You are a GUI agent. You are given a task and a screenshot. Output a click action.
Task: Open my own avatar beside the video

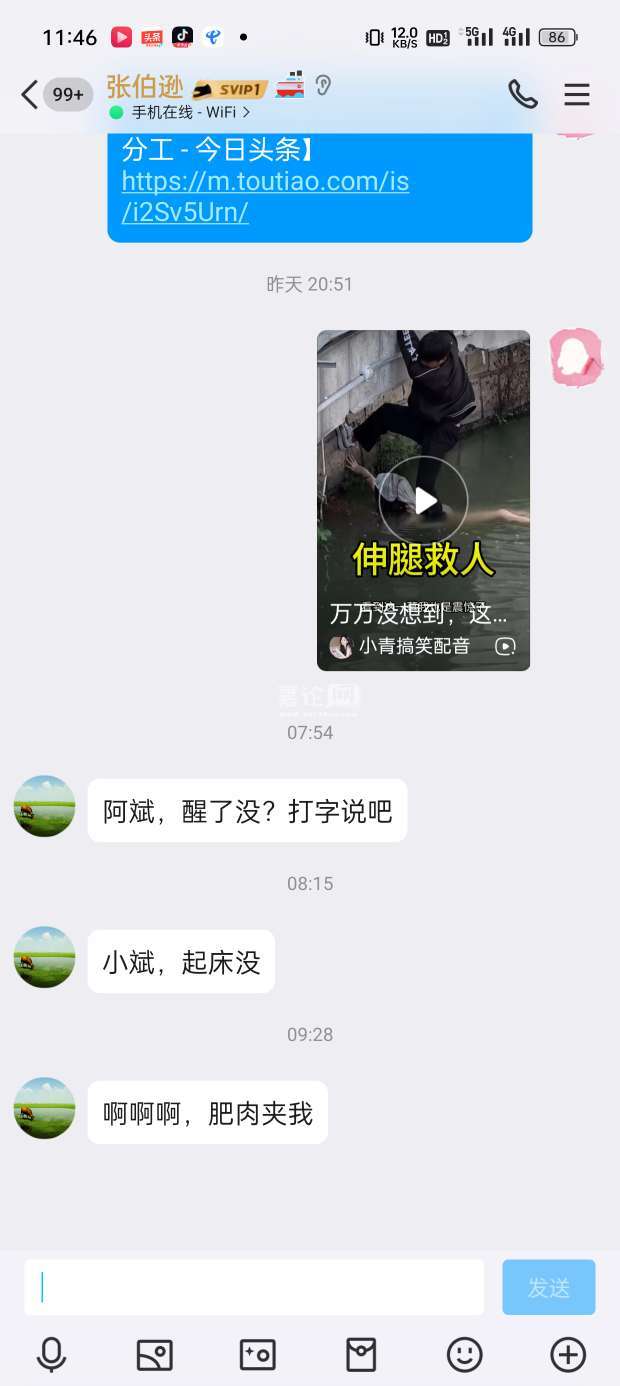point(576,358)
